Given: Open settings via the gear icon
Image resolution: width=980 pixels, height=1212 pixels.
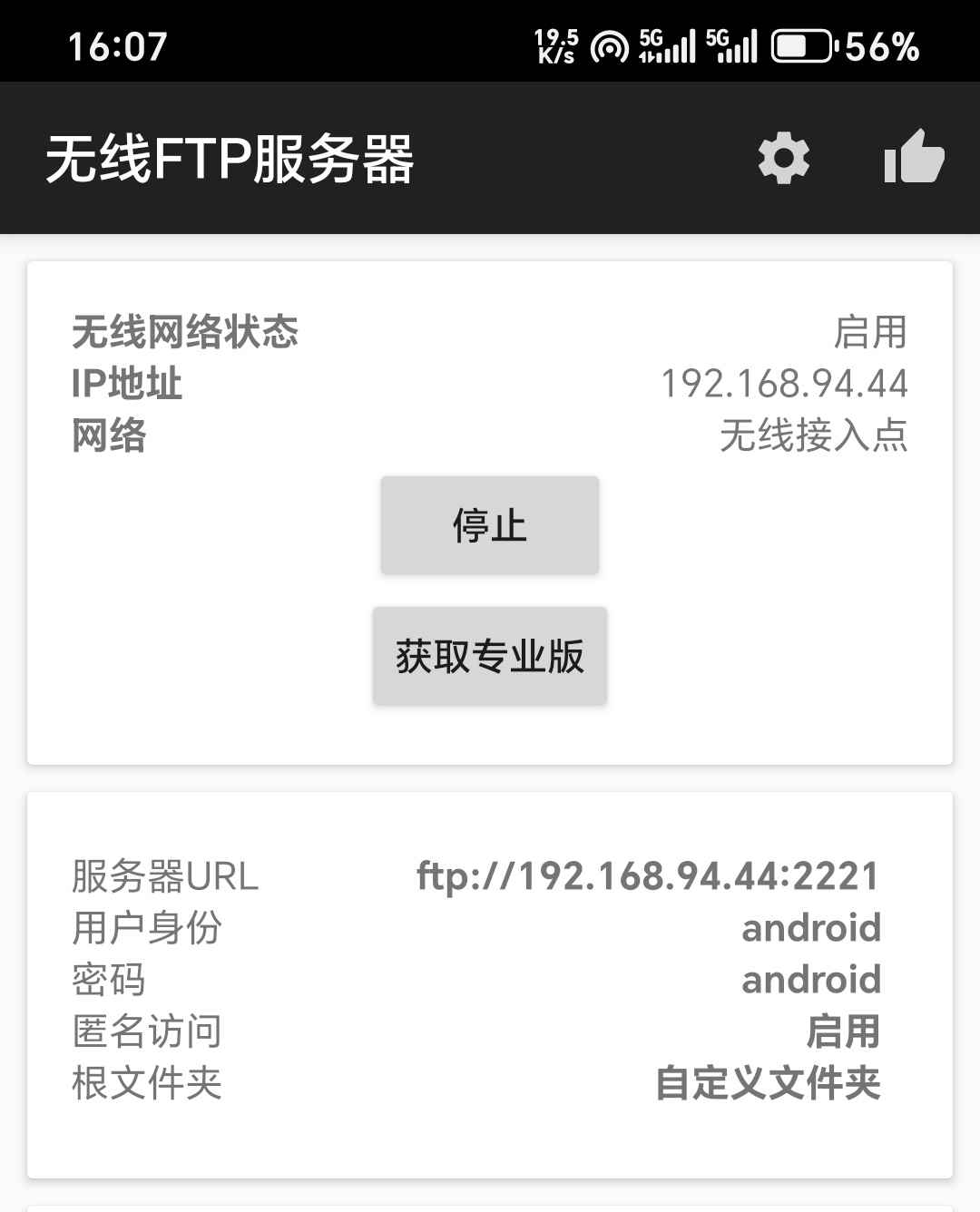Looking at the screenshot, I should pyautogui.click(x=783, y=159).
